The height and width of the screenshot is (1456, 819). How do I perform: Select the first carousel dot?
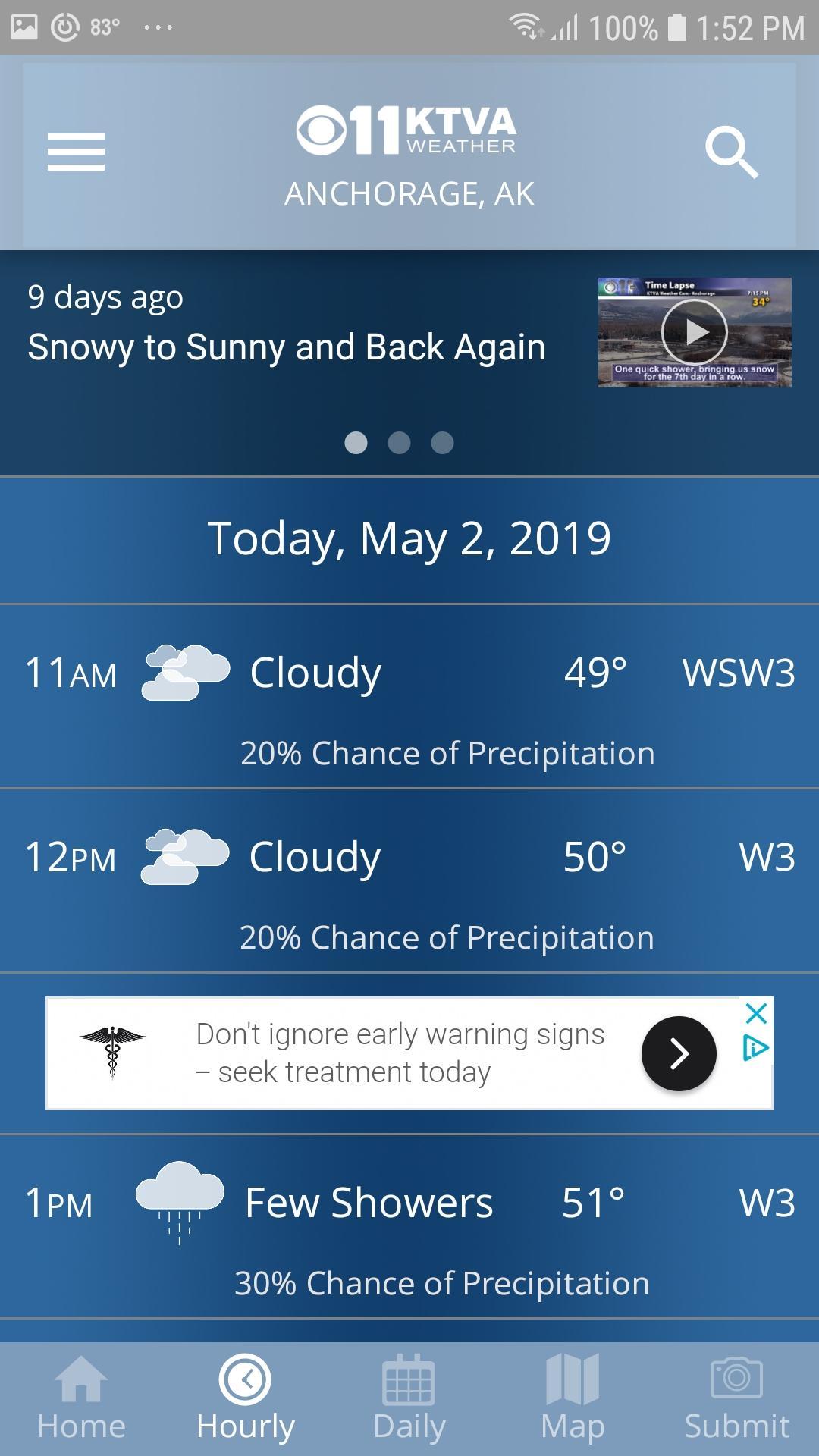pos(355,443)
